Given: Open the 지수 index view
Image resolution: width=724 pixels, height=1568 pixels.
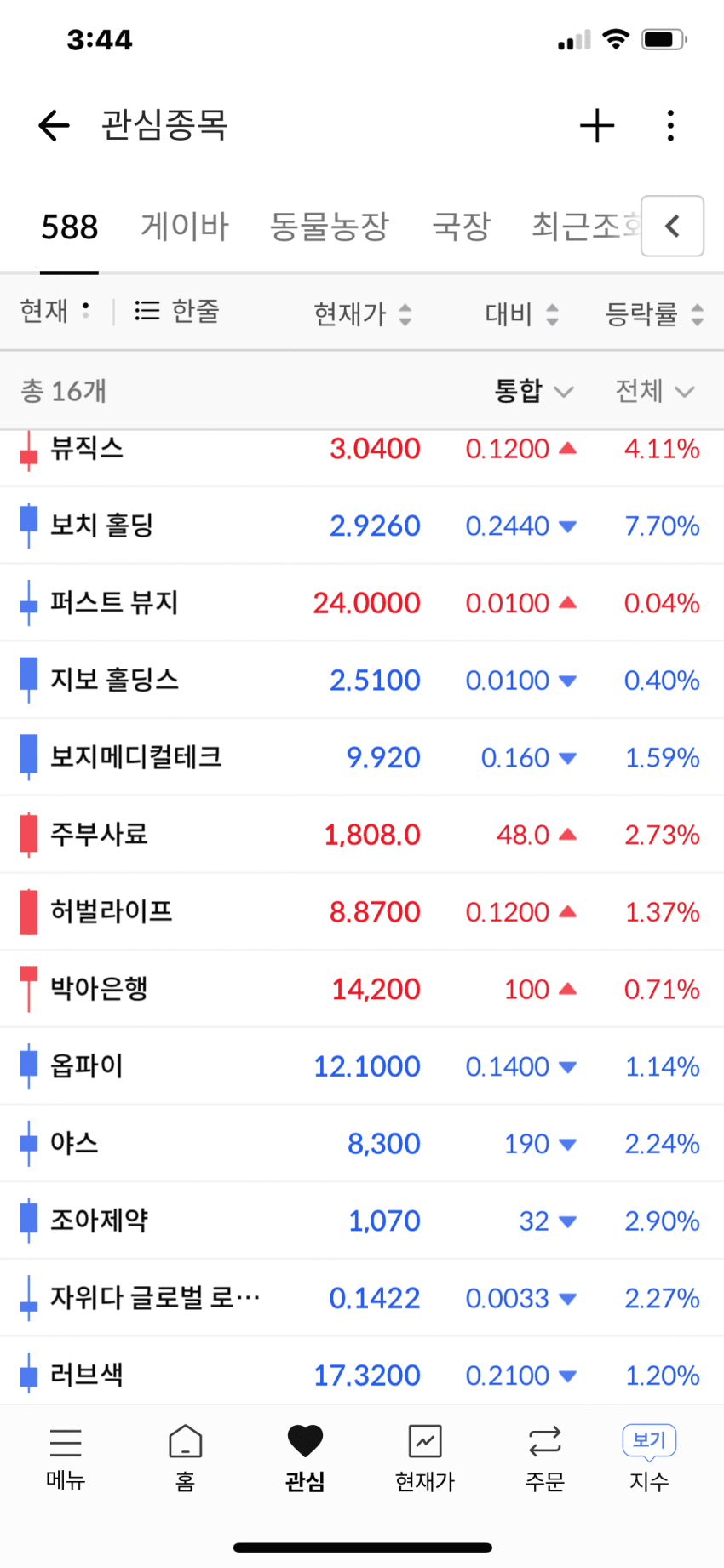Looking at the screenshot, I should [x=649, y=1458].
